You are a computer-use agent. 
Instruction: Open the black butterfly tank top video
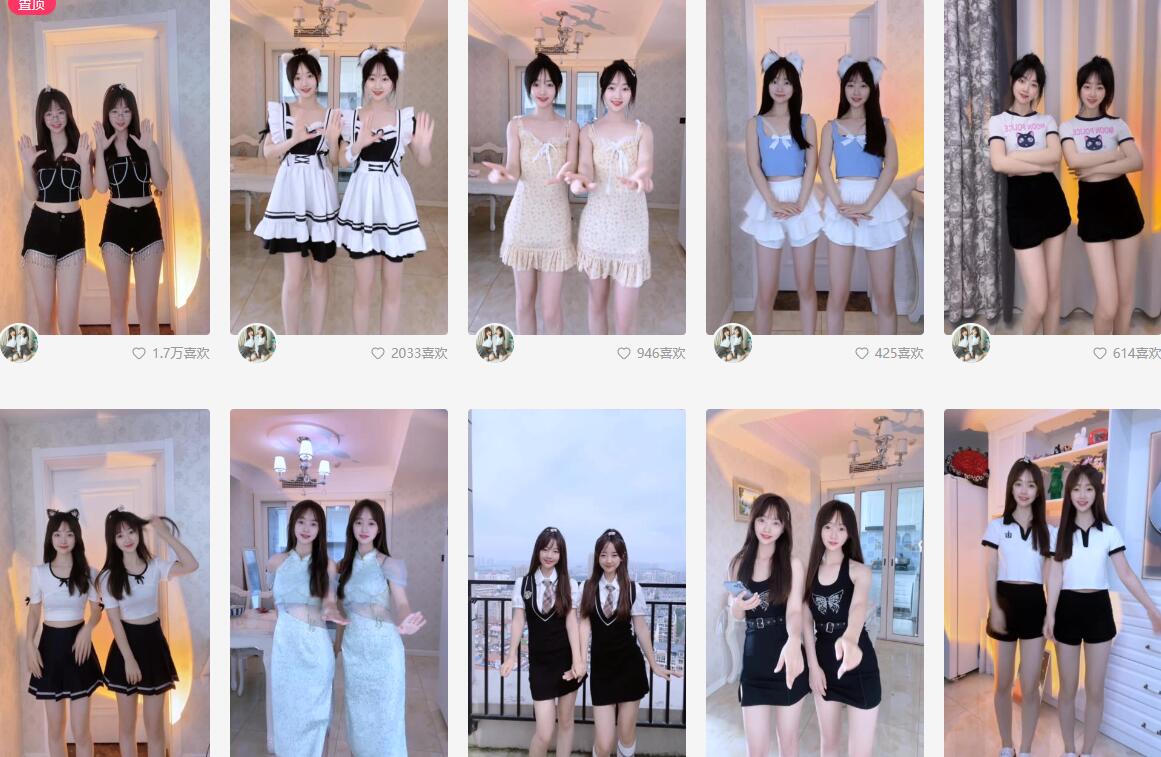click(x=814, y=582)
